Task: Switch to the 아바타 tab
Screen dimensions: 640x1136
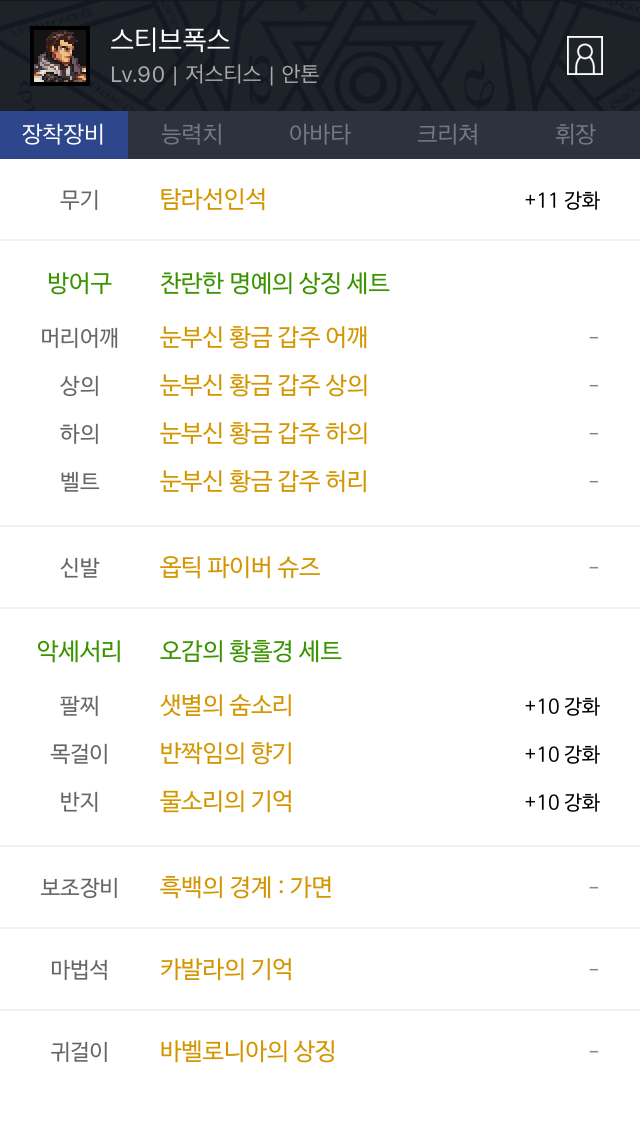Action: (x=320, y=135)
